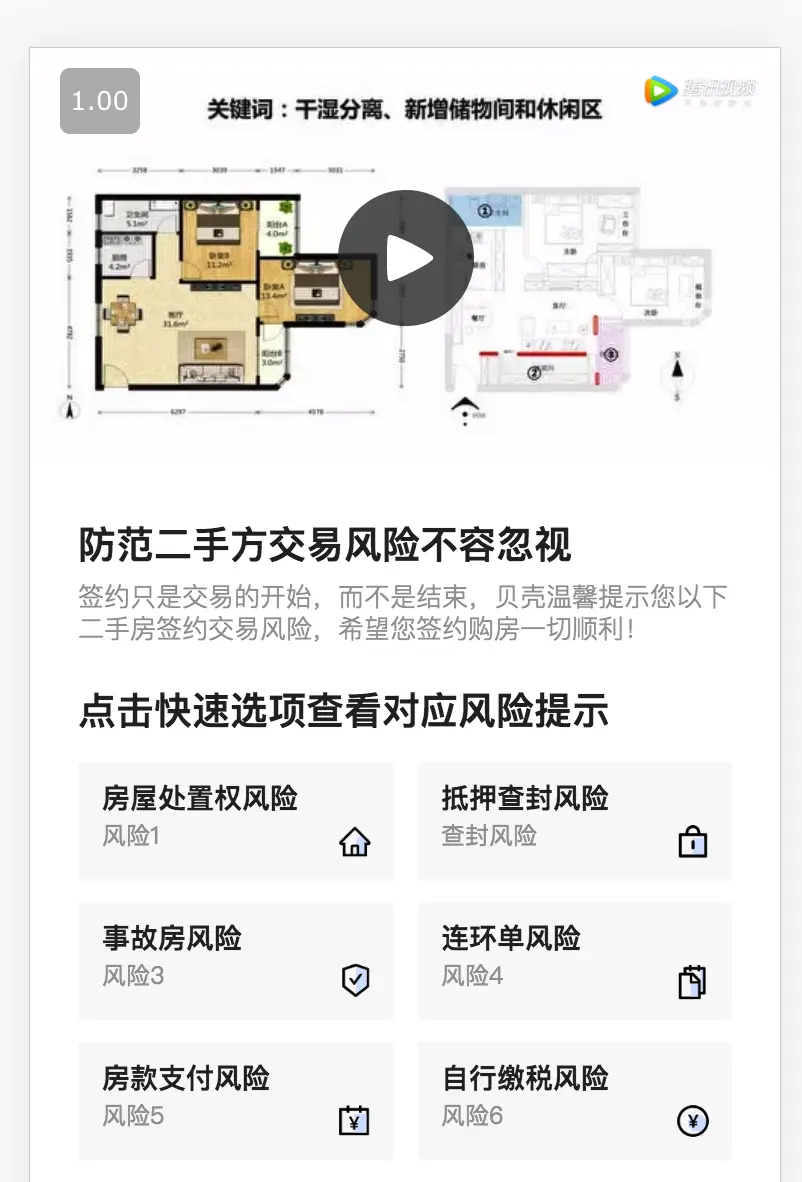The width and height of the screenshot is (802, 1182).
Task: Tap the 自行缴税风险 option
Action: coord(574,1100)
